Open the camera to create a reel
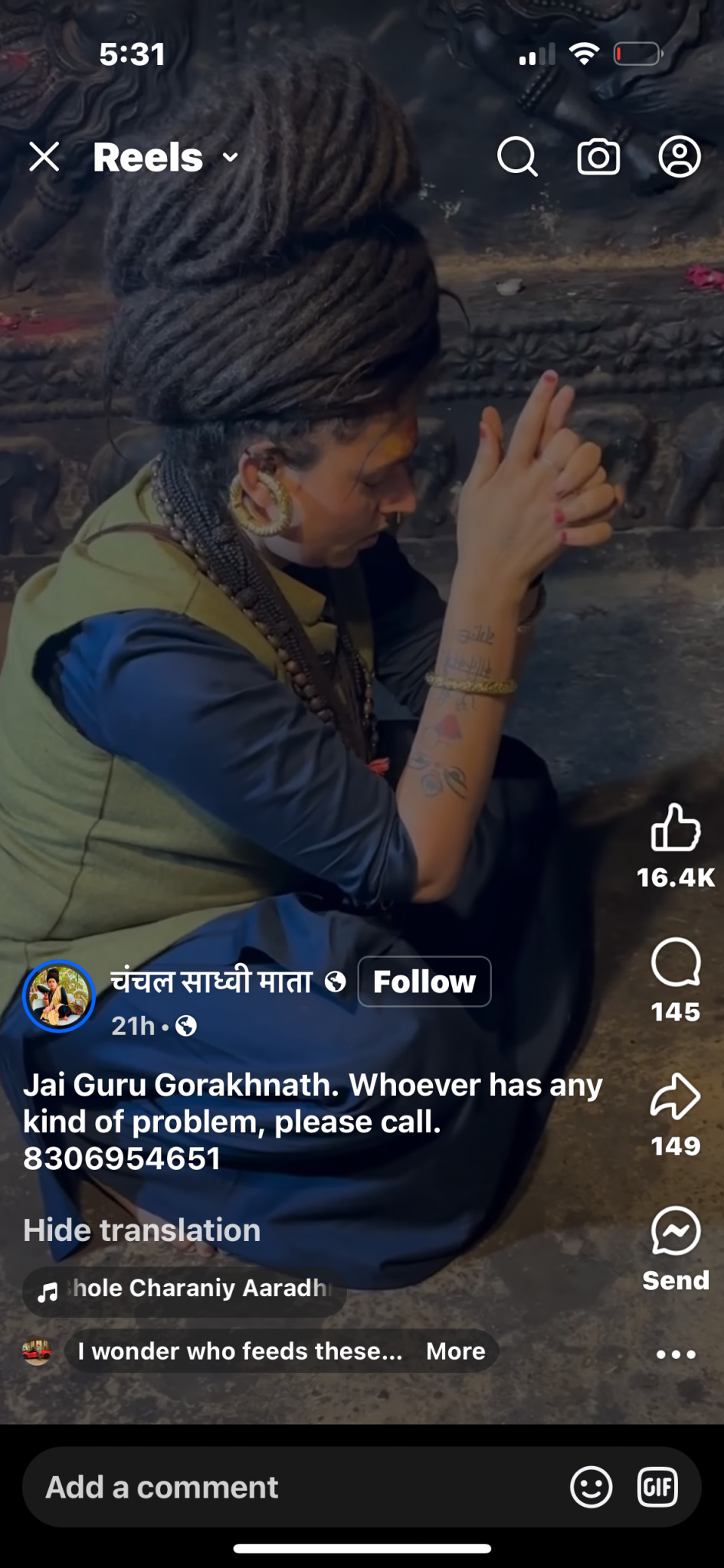 pos(598,157)
